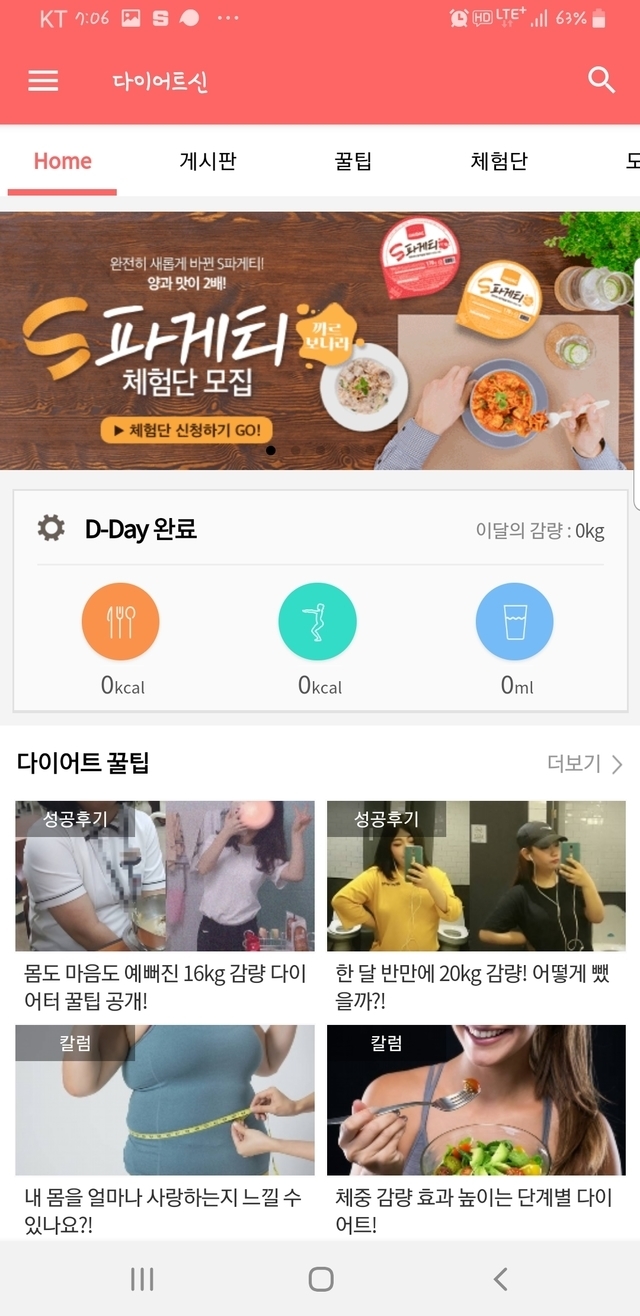Log exercise calories with workout icon
Viewport: 640px width, 1316px height.
click(x=317, y=622)
